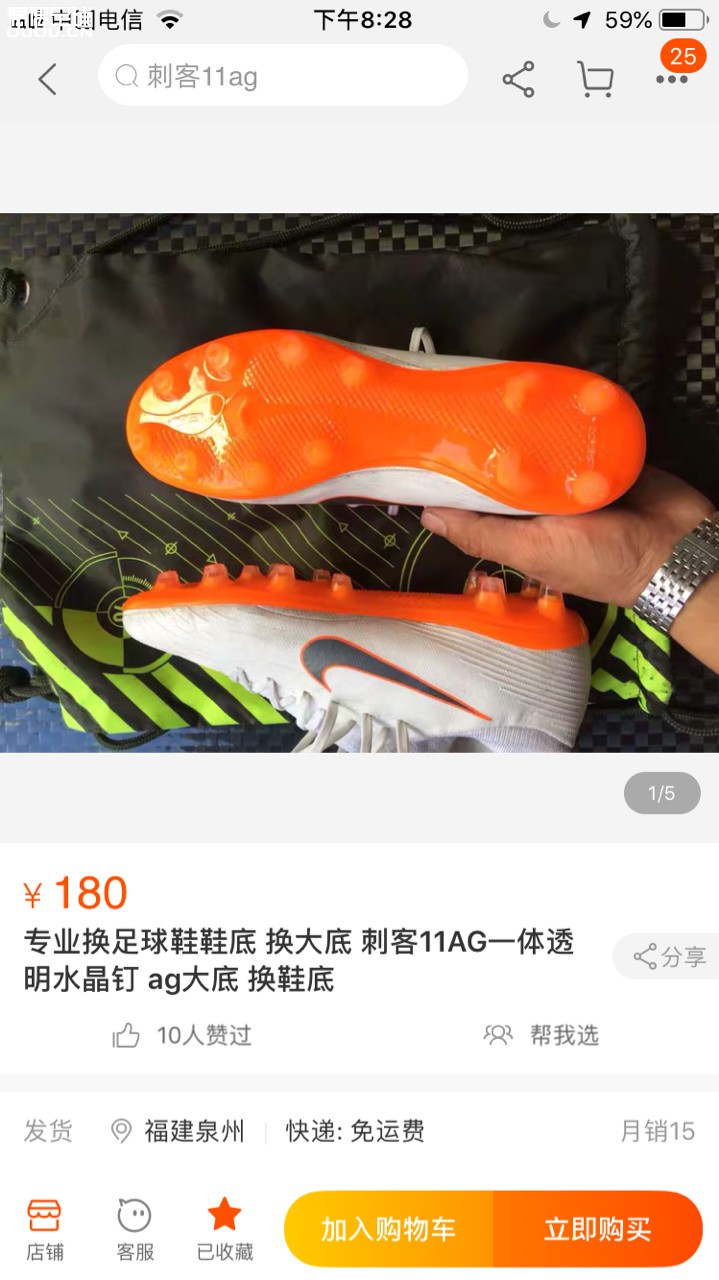Add item with 加入购物车
719x1280 pixels.
[x=389, y=1229]
